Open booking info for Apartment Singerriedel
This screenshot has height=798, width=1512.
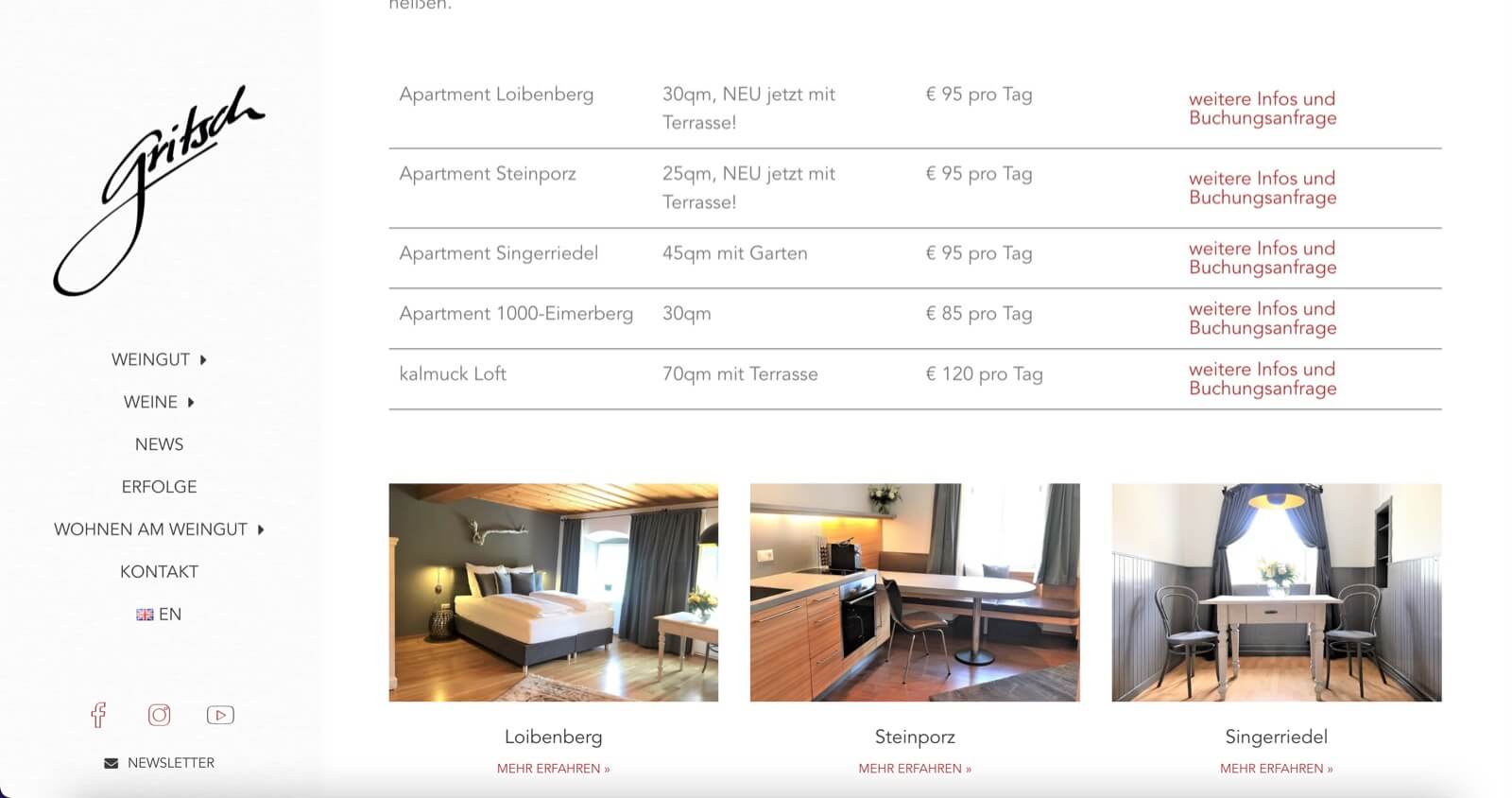pos(1262,258)
